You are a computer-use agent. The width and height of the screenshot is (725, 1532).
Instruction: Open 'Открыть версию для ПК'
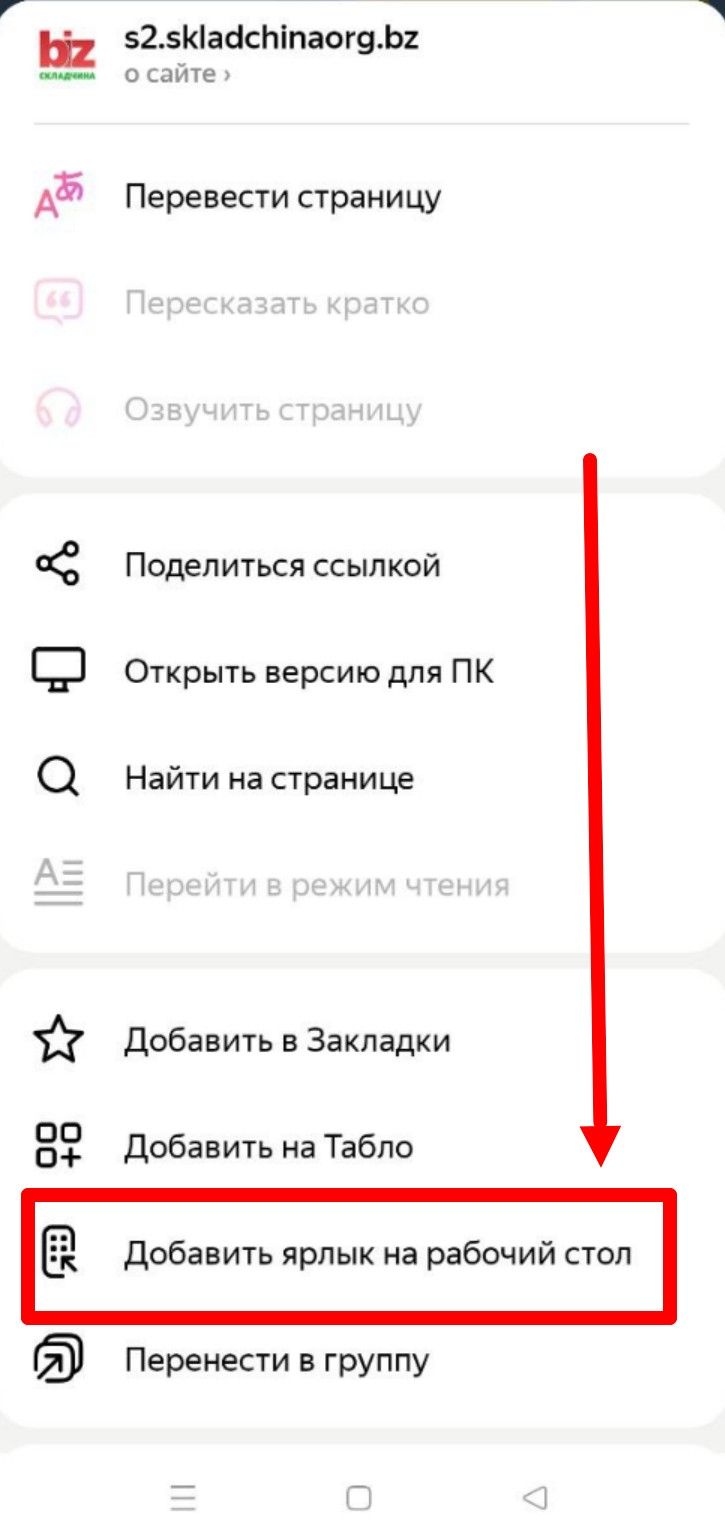click(308, 671)
